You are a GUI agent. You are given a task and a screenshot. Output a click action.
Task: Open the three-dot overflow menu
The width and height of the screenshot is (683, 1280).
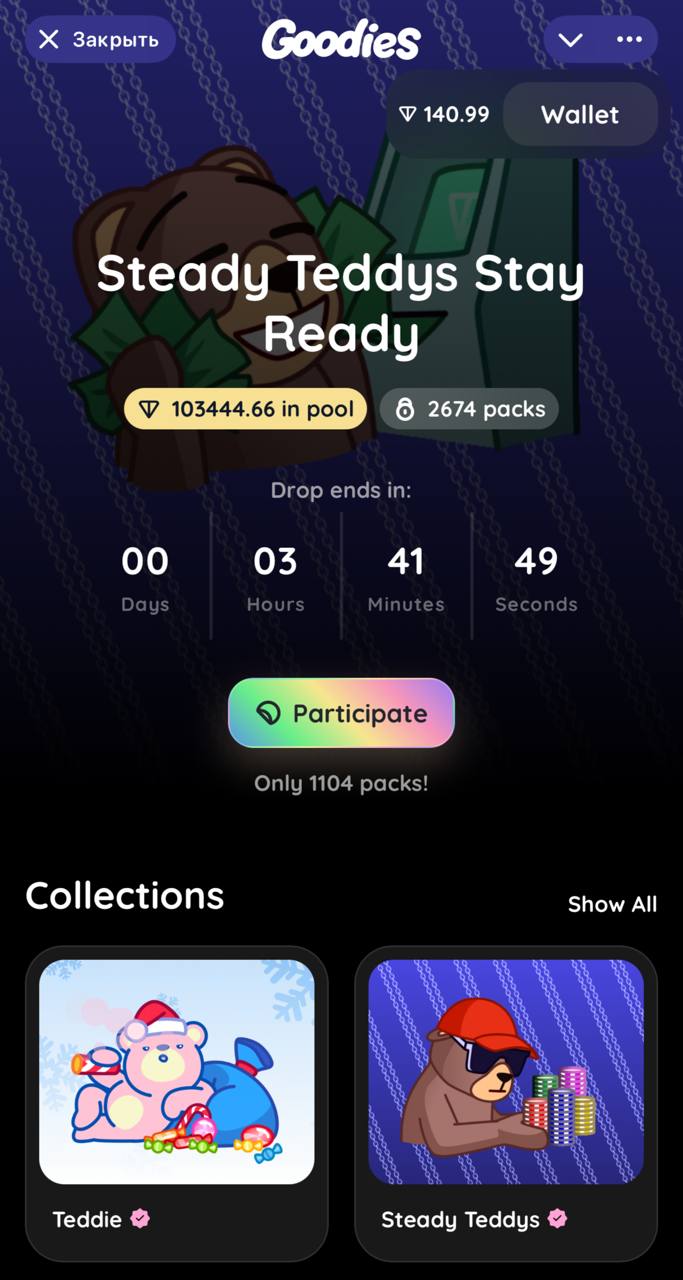(629, 40)
